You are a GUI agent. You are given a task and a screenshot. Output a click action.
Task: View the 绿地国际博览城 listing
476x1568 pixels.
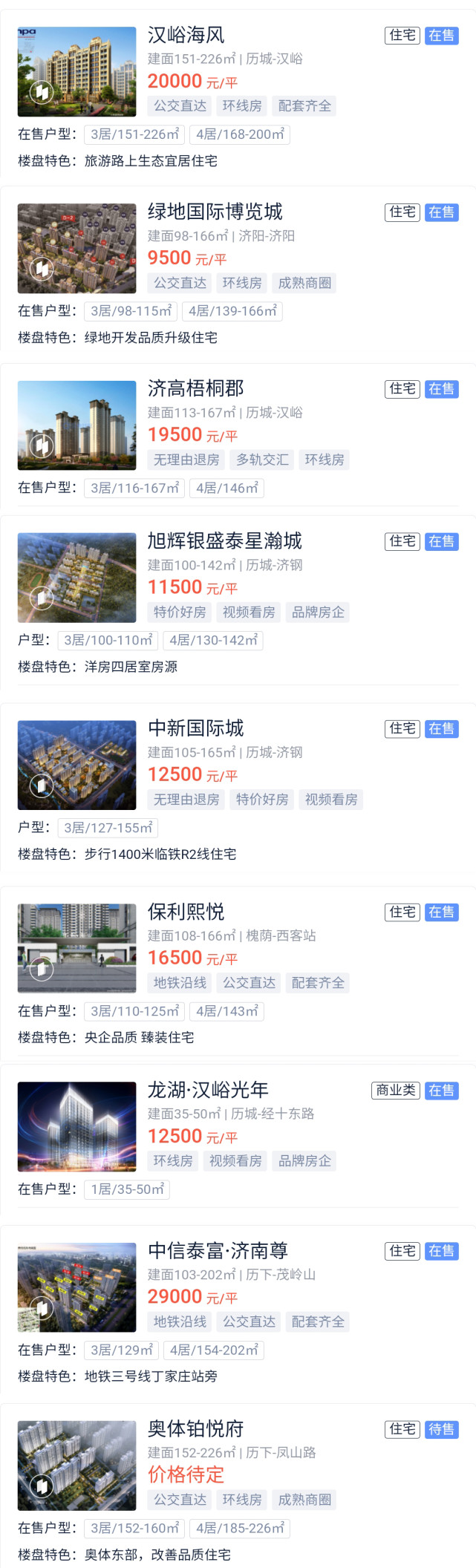click(215, 212)
